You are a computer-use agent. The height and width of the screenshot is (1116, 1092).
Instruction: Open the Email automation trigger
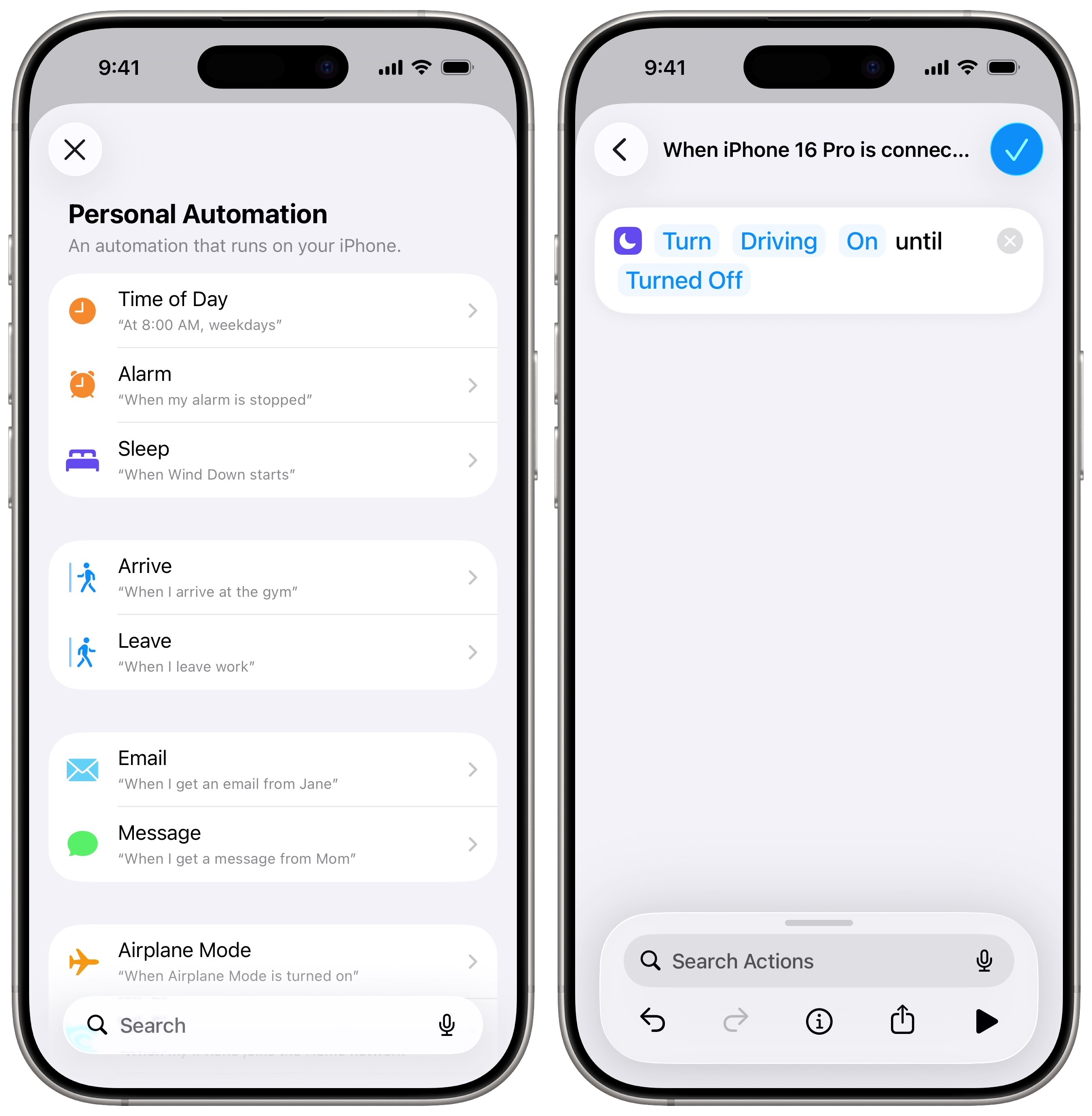(273, 769)
